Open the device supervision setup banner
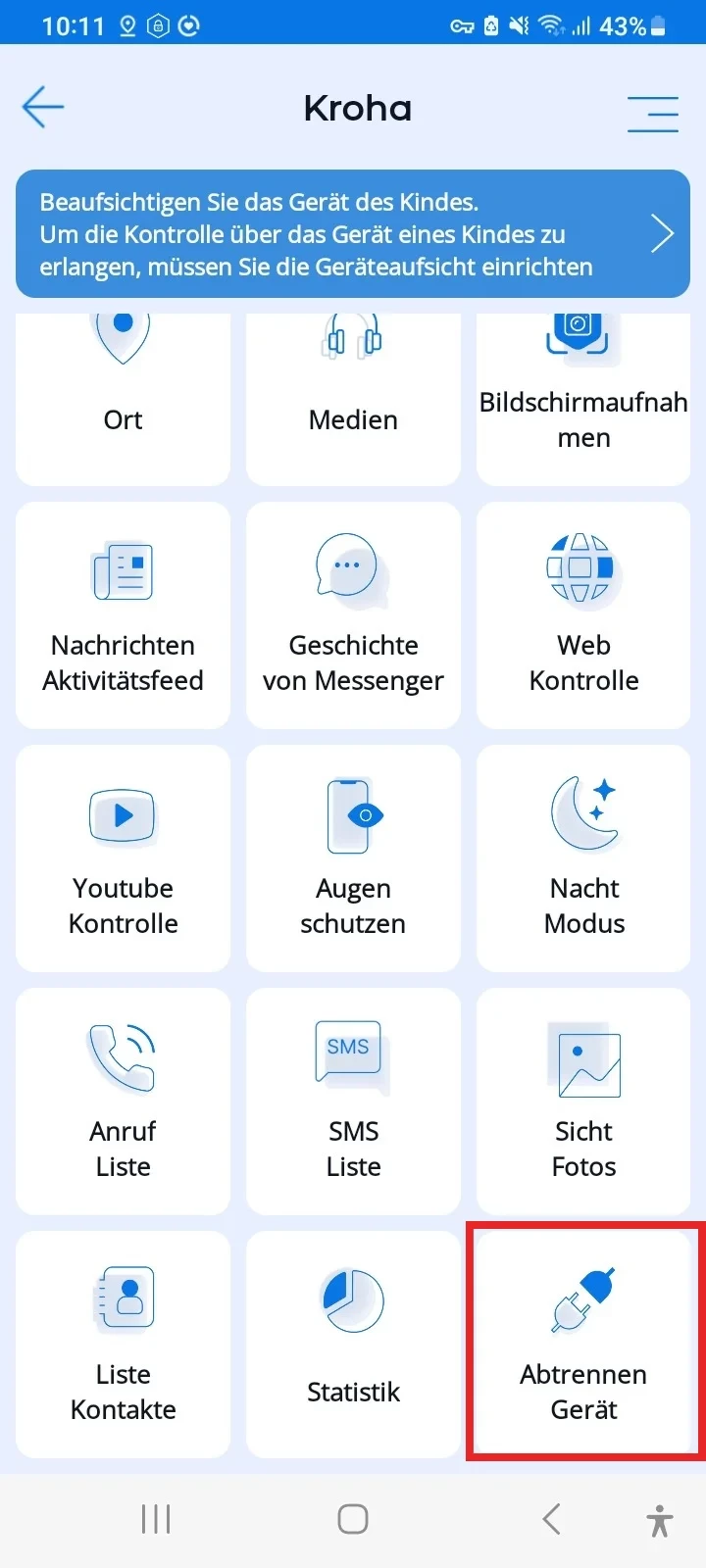Screen dimensions: 706x1568 [353, 234]
